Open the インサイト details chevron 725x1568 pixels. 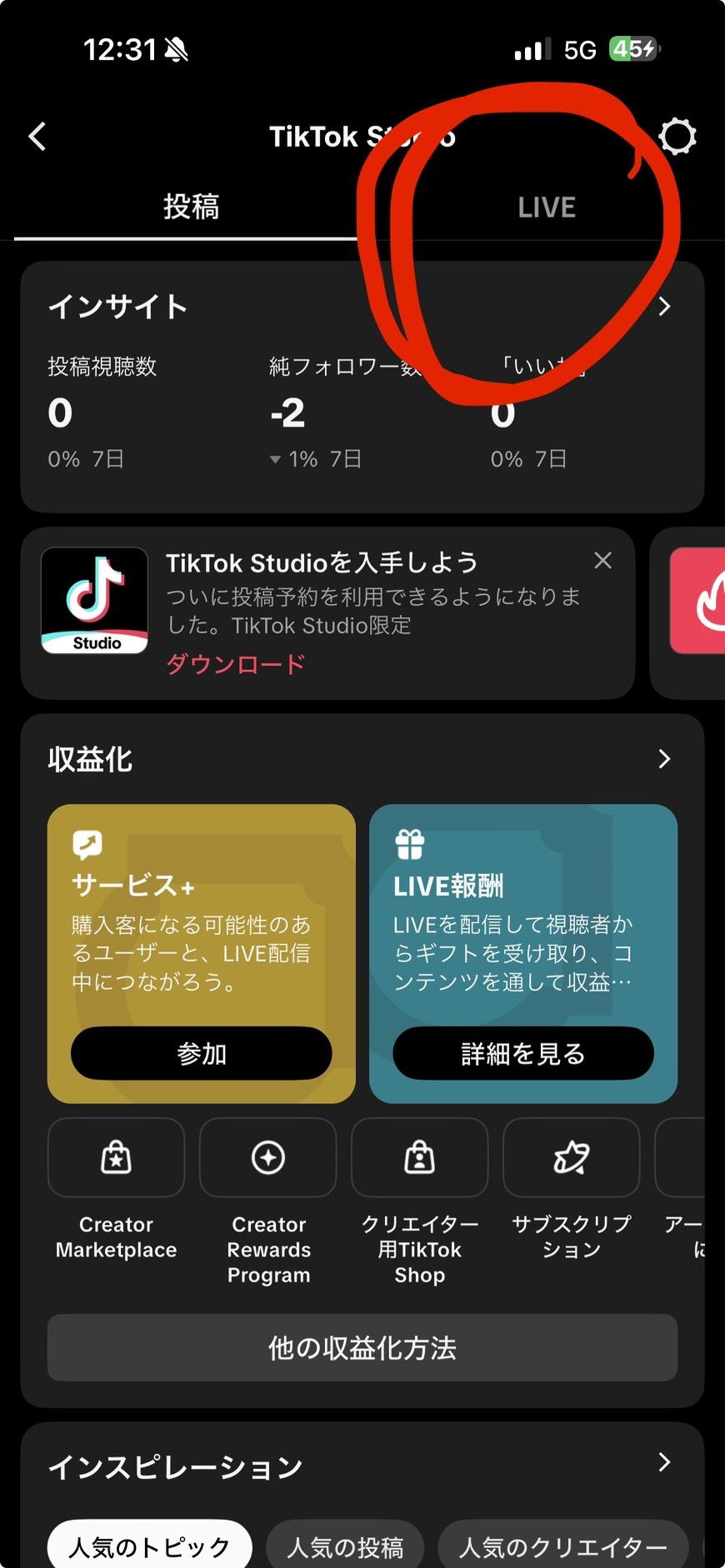tap(664, 307)
